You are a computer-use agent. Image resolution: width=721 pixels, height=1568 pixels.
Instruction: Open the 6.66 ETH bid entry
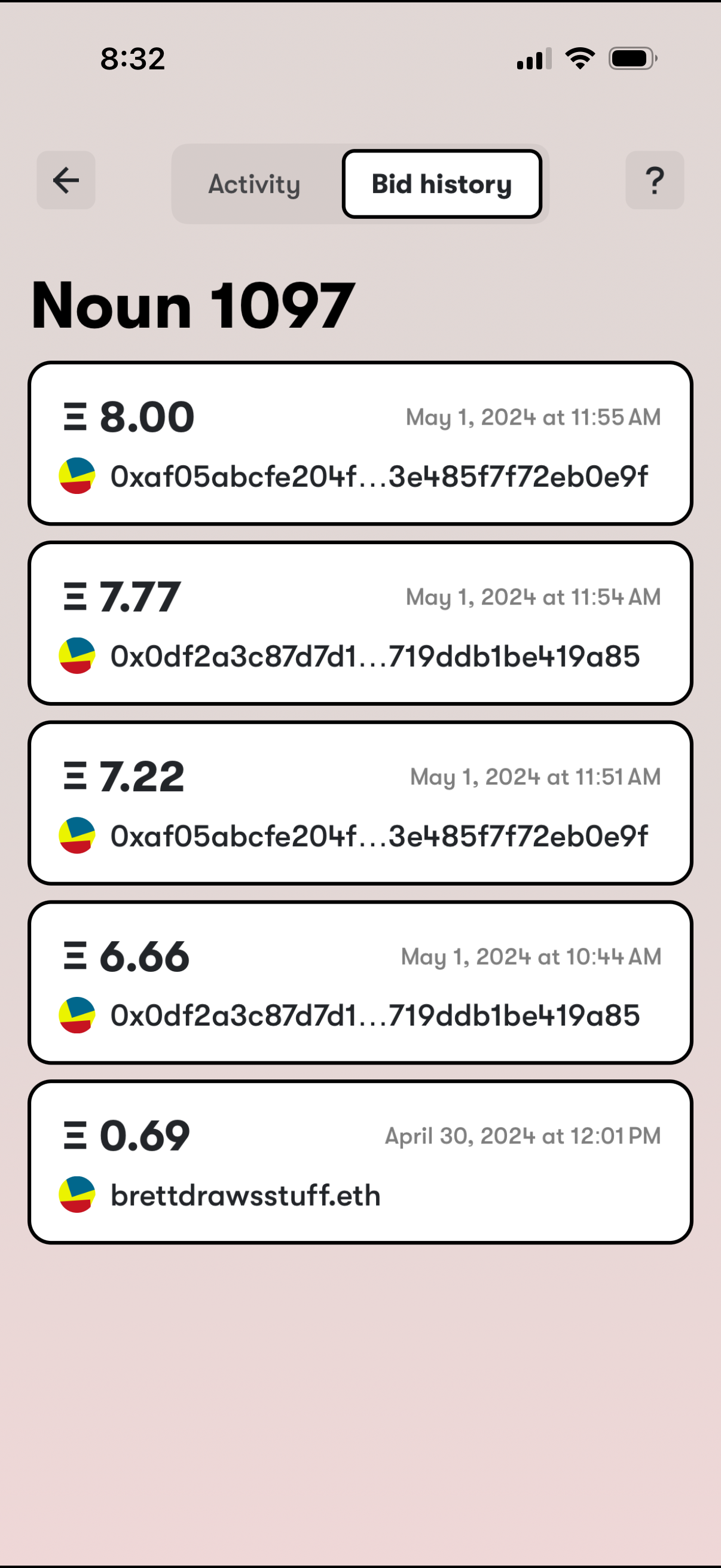tap(360, 982)
